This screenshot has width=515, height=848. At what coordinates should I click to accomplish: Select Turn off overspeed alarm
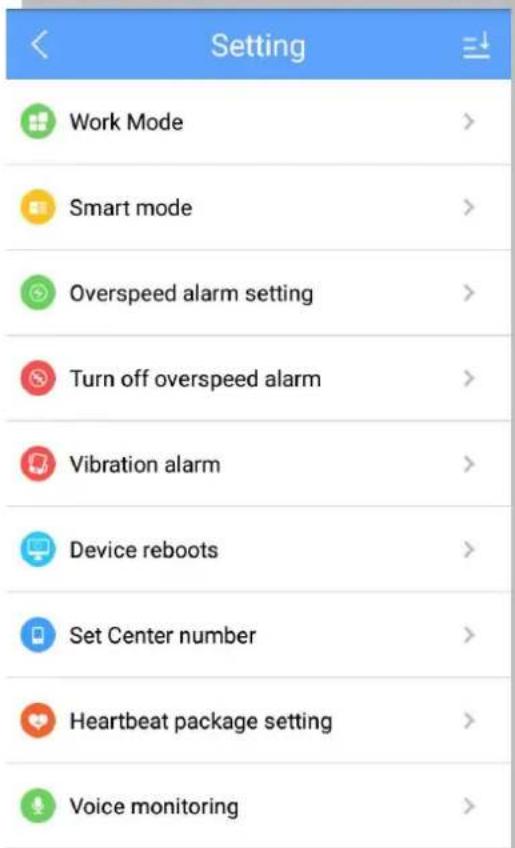click(259, 379)
